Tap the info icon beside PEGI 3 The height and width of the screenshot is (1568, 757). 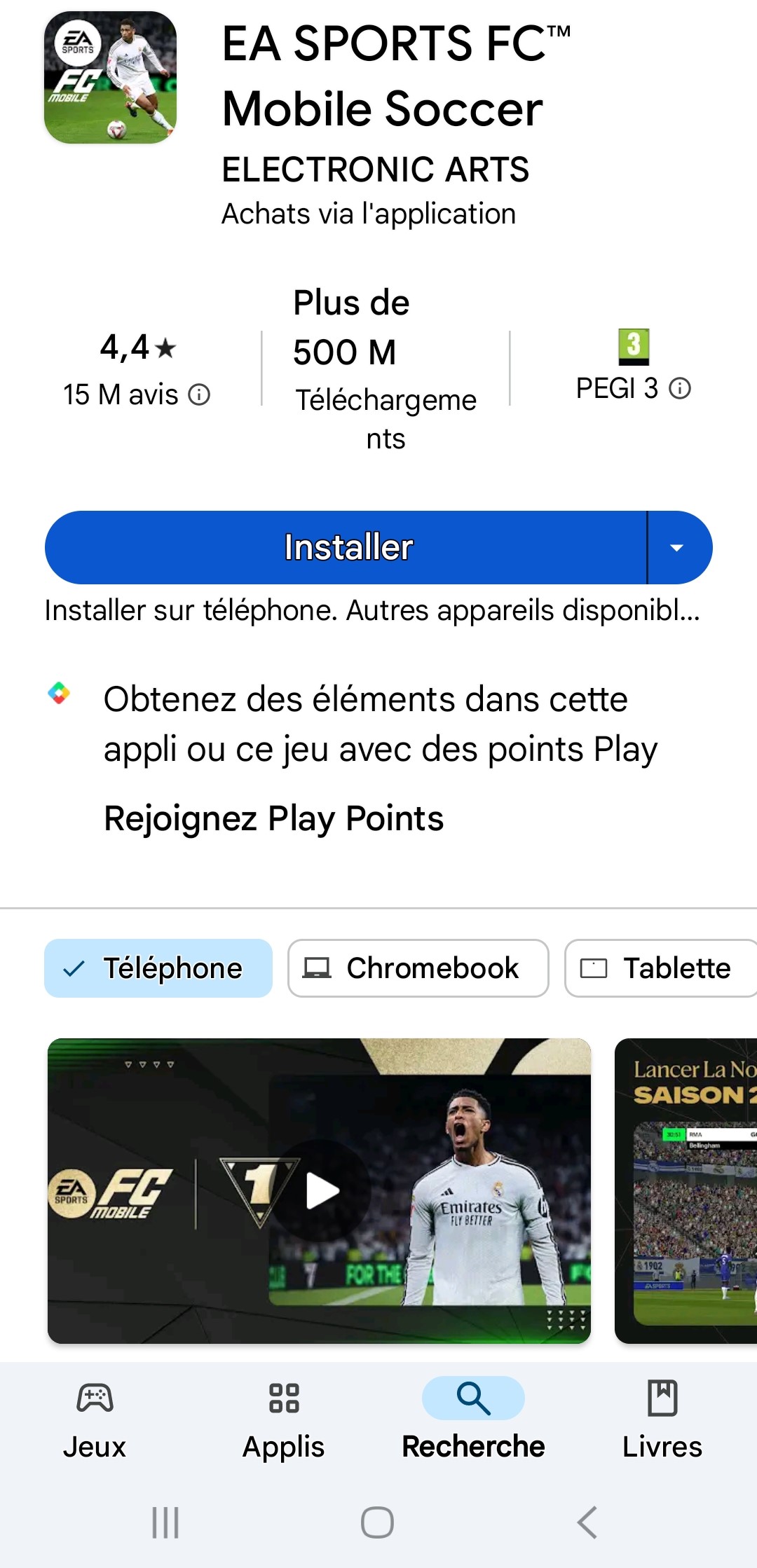[681, 387]
